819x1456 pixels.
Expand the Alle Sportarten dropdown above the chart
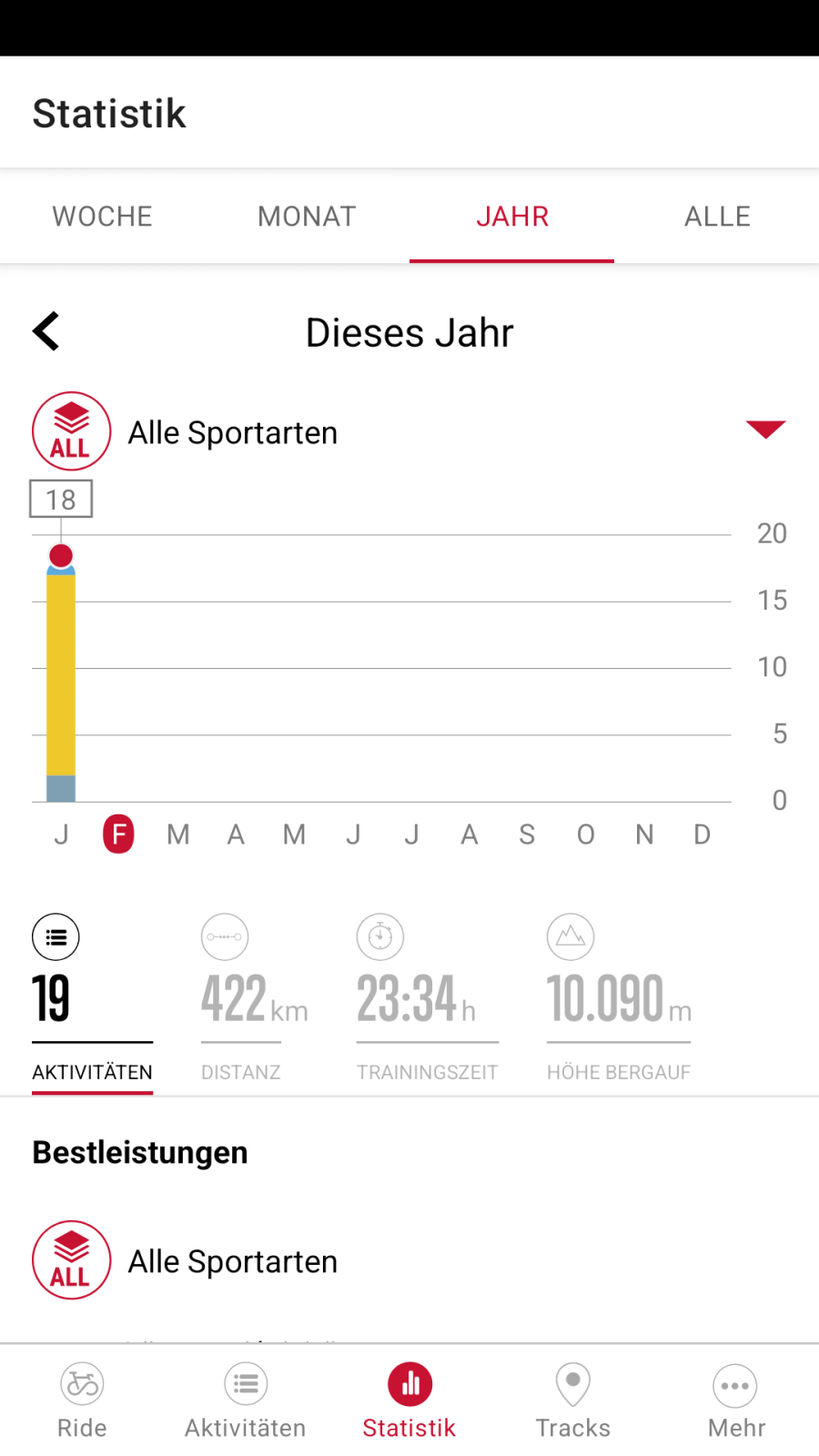(764, 430)
